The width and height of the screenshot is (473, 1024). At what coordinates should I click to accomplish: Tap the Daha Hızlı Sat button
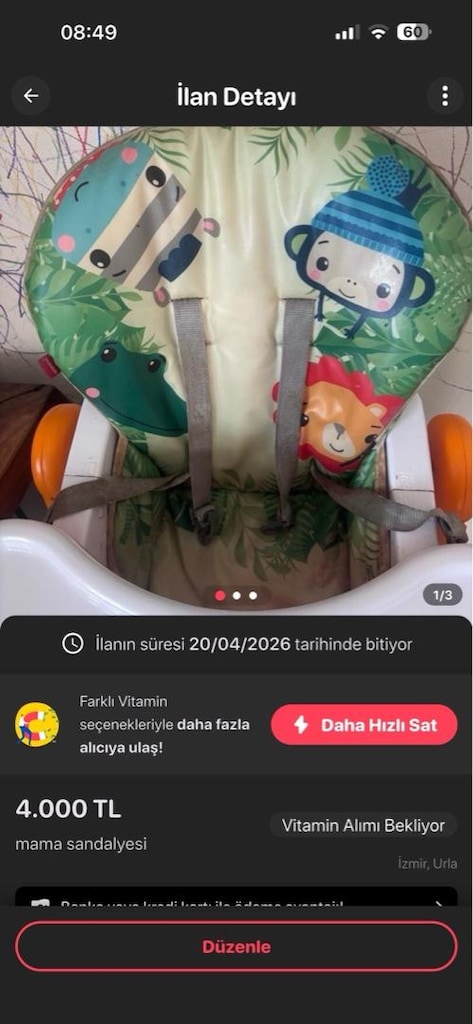(x=364, y=725)
